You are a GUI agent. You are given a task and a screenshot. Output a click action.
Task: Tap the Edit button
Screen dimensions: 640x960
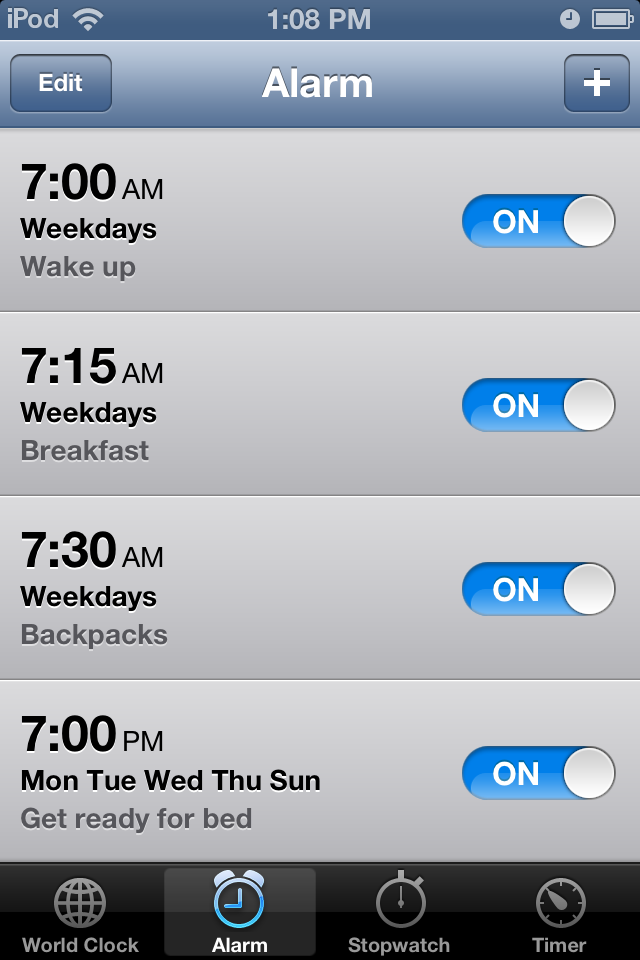point(61,83)
